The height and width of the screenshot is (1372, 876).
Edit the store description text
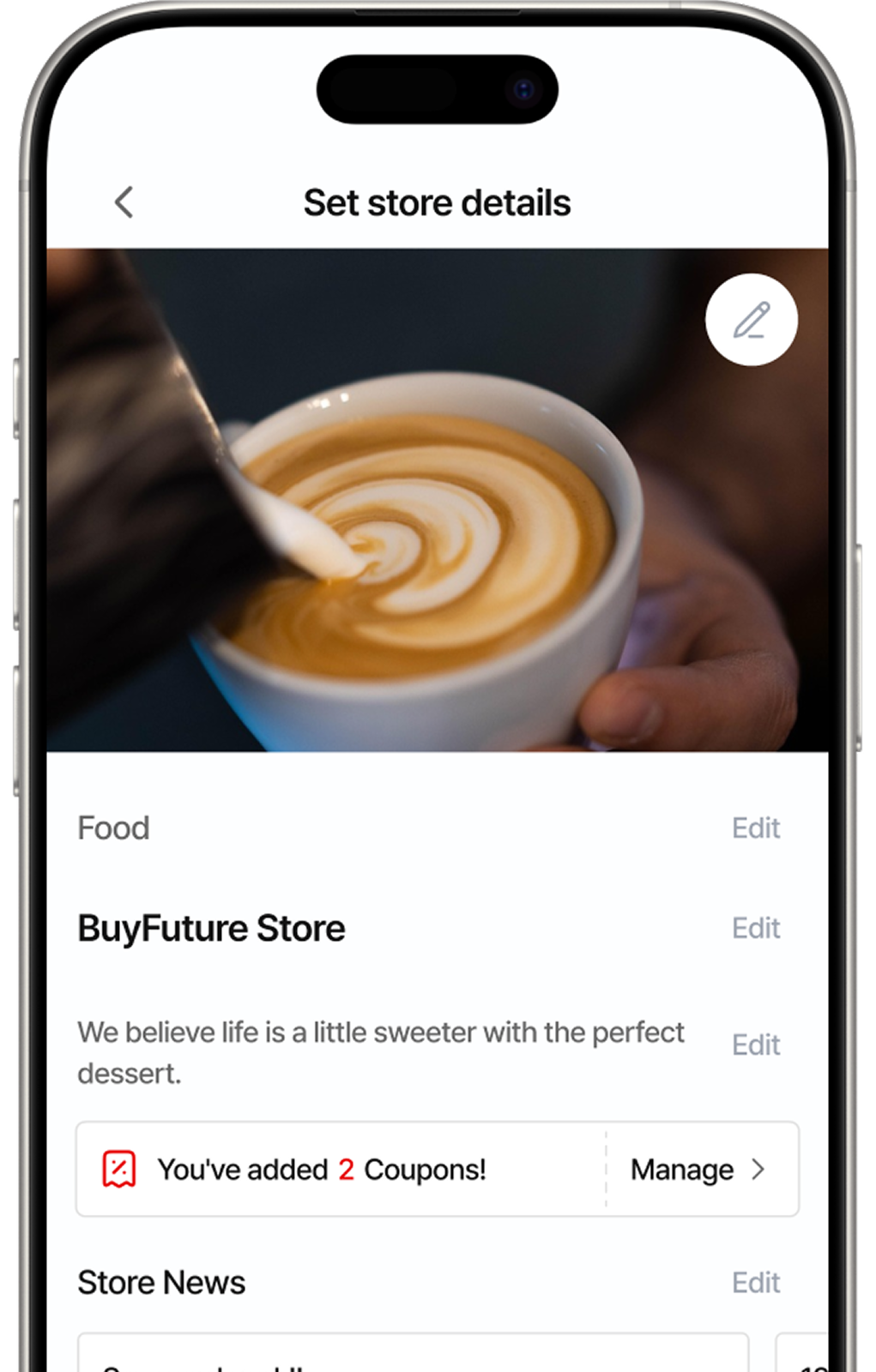755,1045
